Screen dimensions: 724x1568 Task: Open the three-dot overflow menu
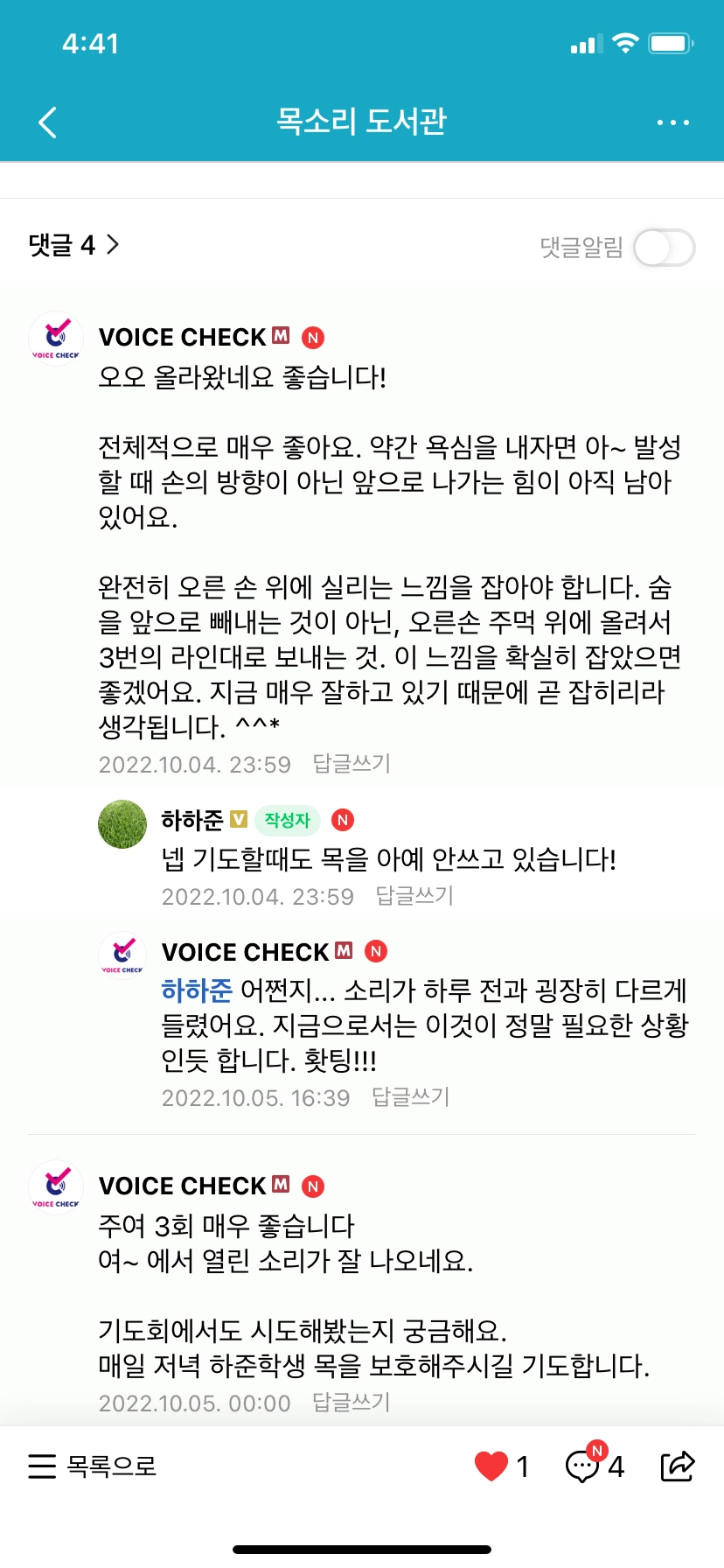(x=672, y=122)
